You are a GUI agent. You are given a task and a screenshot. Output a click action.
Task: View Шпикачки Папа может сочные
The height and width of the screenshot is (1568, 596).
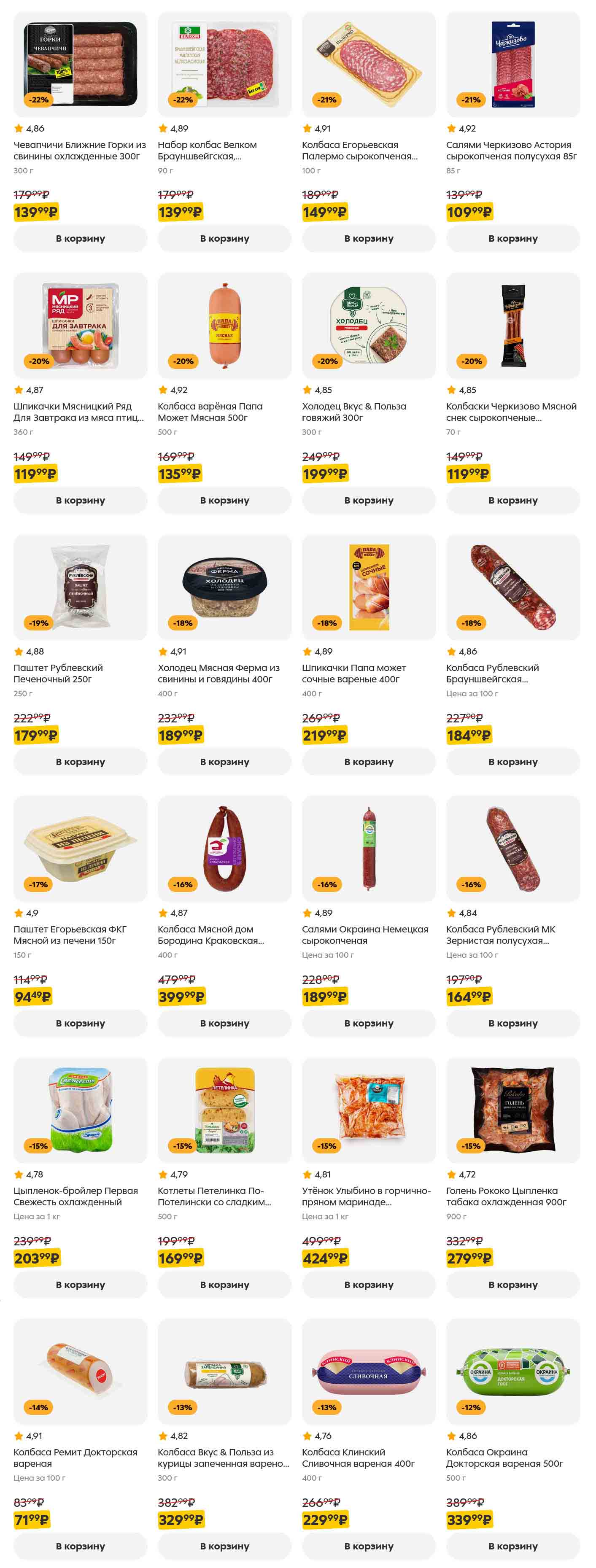[x=368, y=588]
